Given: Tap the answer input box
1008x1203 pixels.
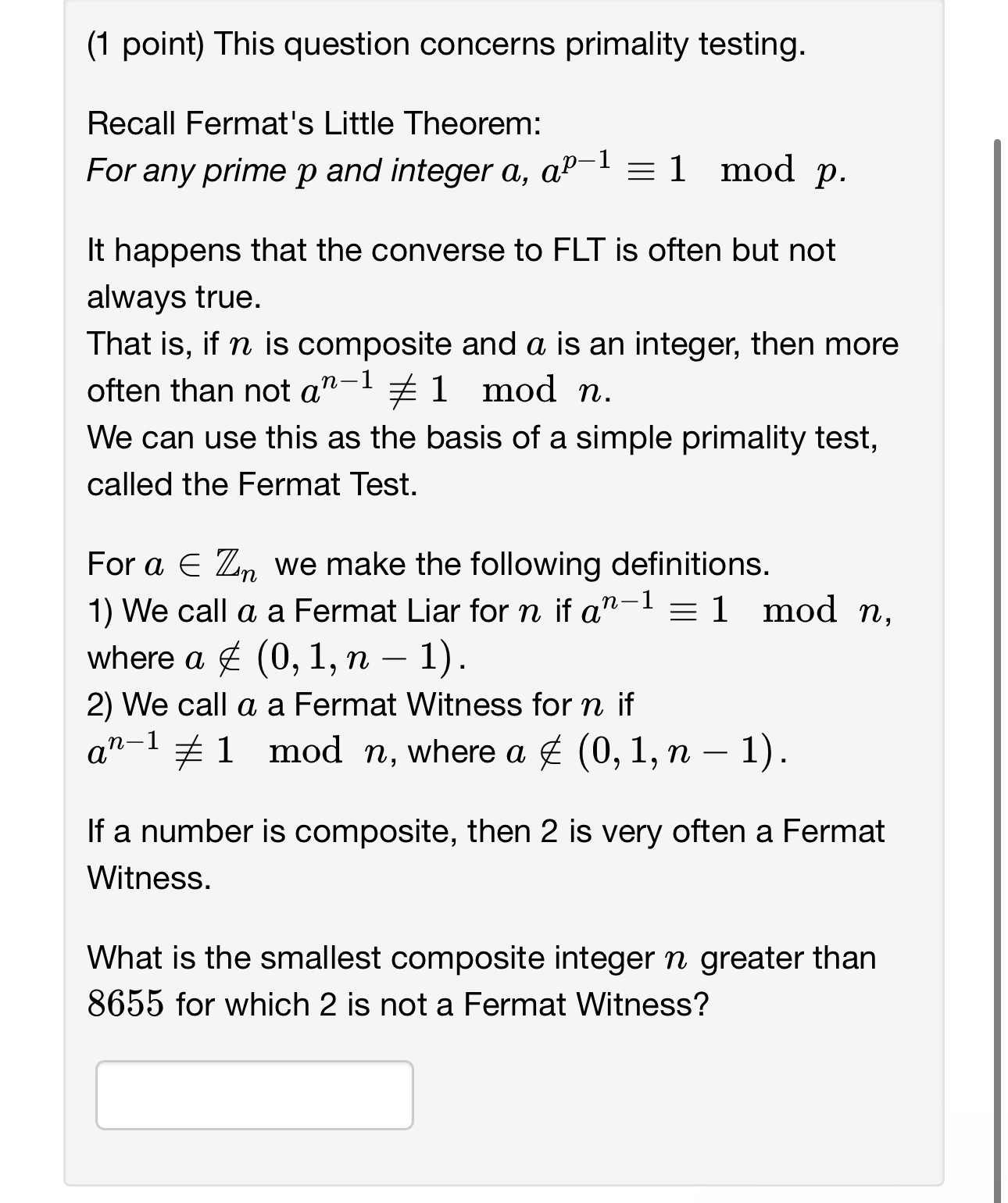Looking at the screenshot, I should 254,1094.
